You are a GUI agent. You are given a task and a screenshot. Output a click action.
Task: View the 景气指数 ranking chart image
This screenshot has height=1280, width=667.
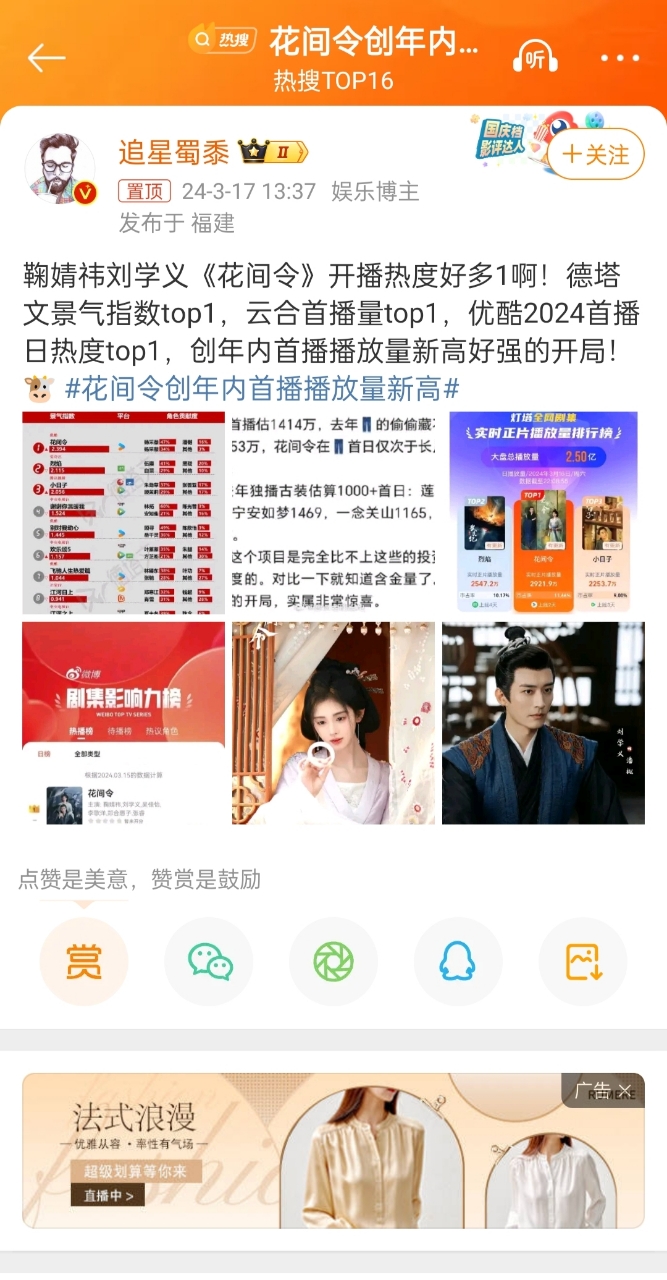tap(123, 513)
